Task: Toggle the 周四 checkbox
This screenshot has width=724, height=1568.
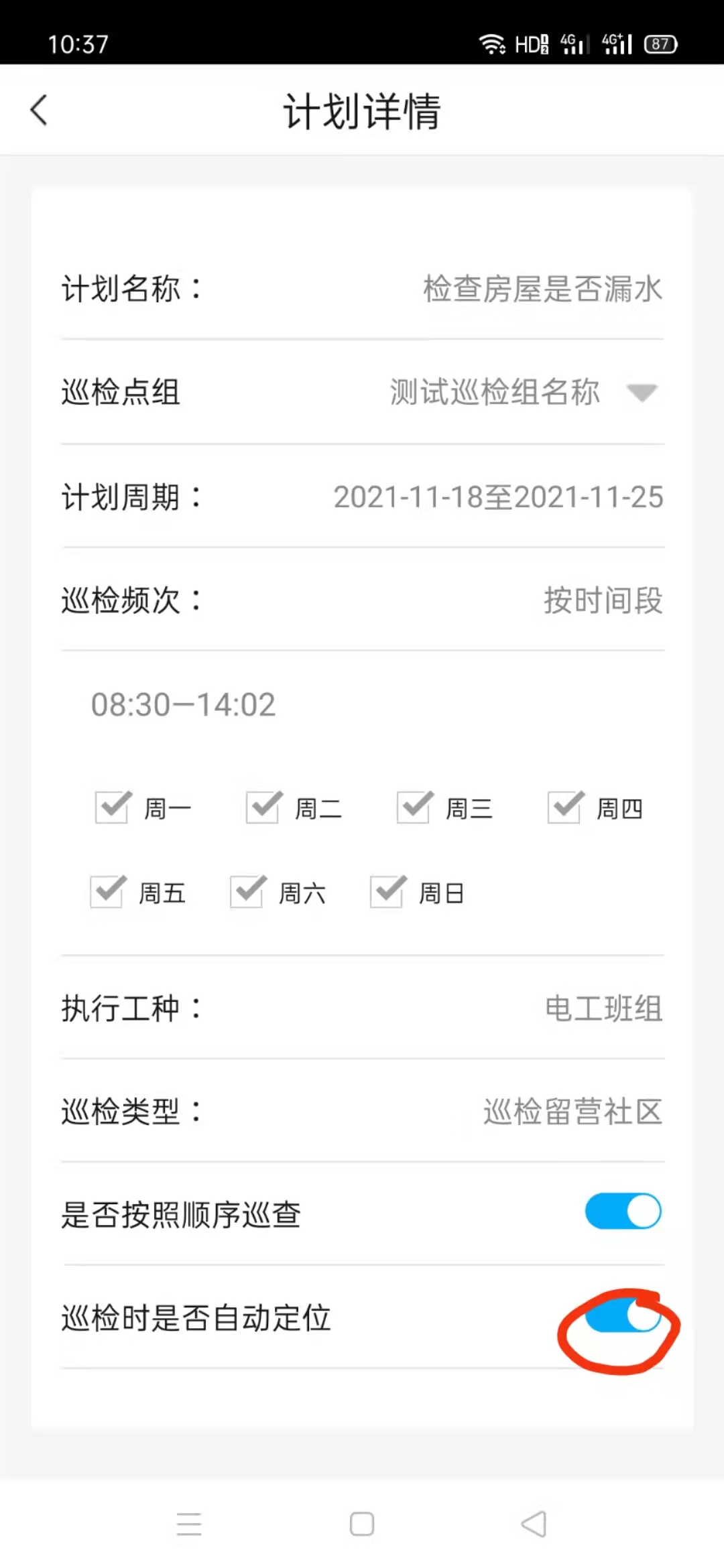Action: click(x=565, y=806)
